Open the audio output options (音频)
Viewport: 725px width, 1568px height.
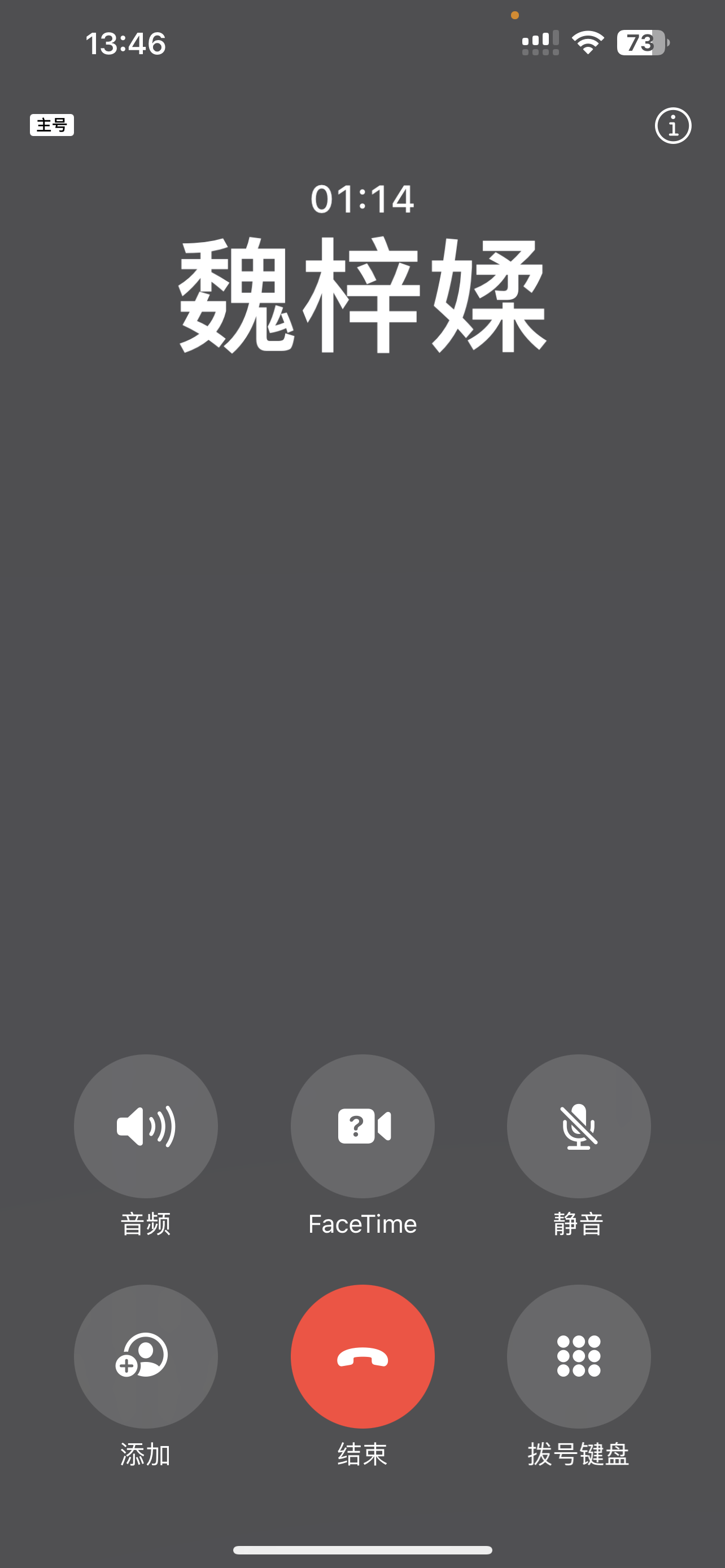tap(146, 1126)
